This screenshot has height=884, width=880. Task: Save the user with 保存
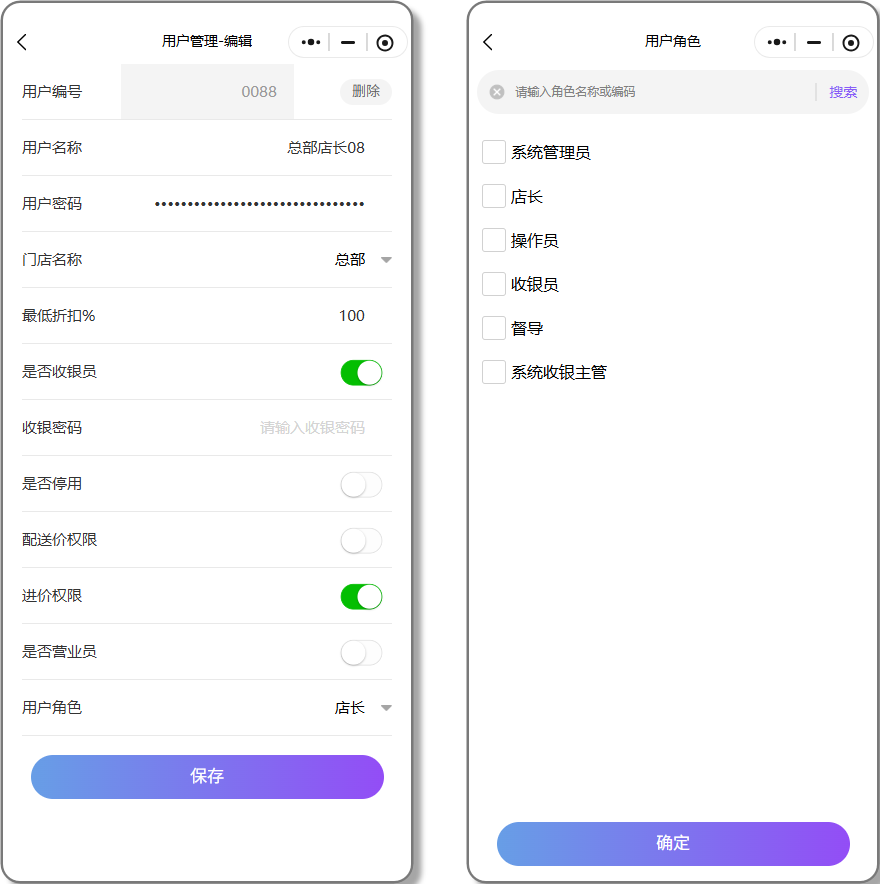tap(207, 777)
